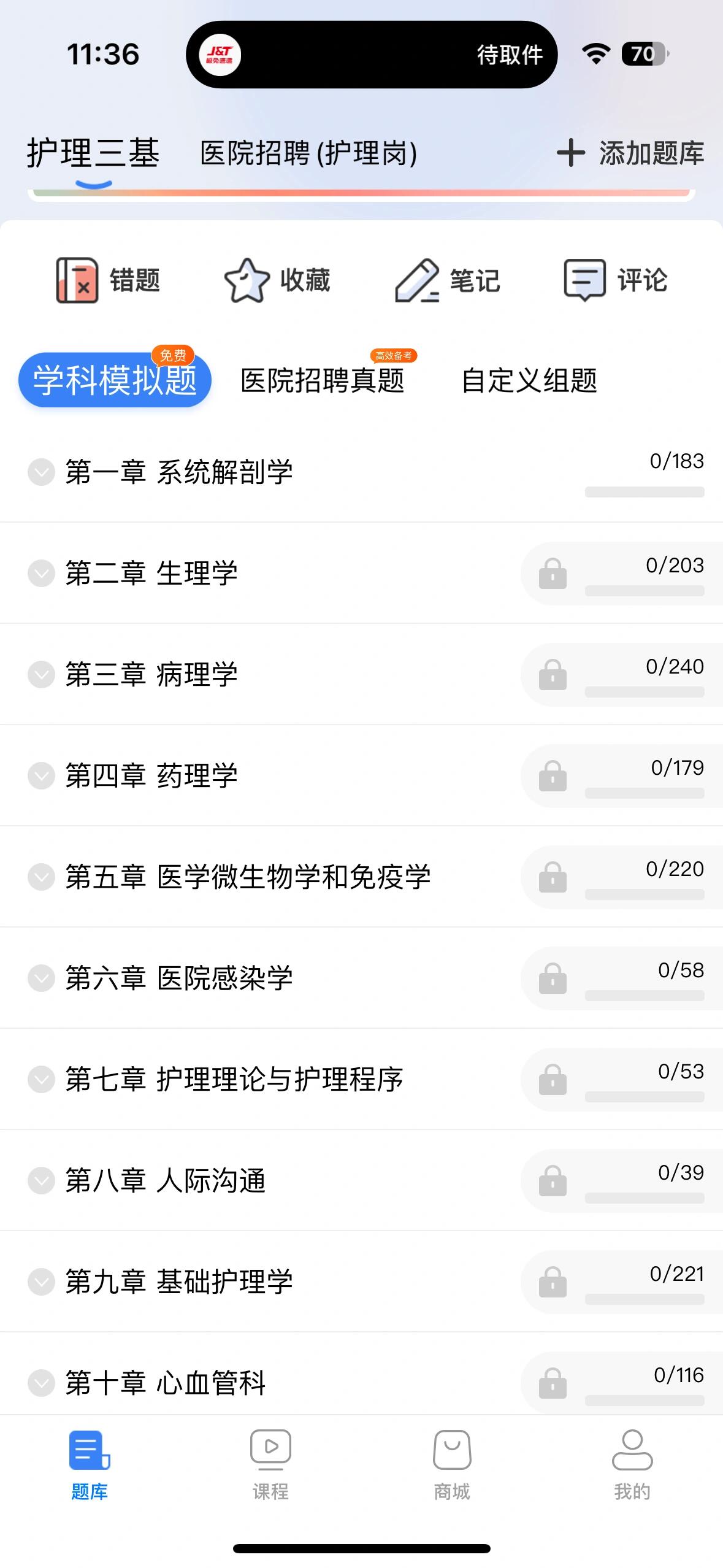Tap 添加题库 to add a question bank
The height and width of the screenshot is (1568, 723).
[x=630, y=153]
